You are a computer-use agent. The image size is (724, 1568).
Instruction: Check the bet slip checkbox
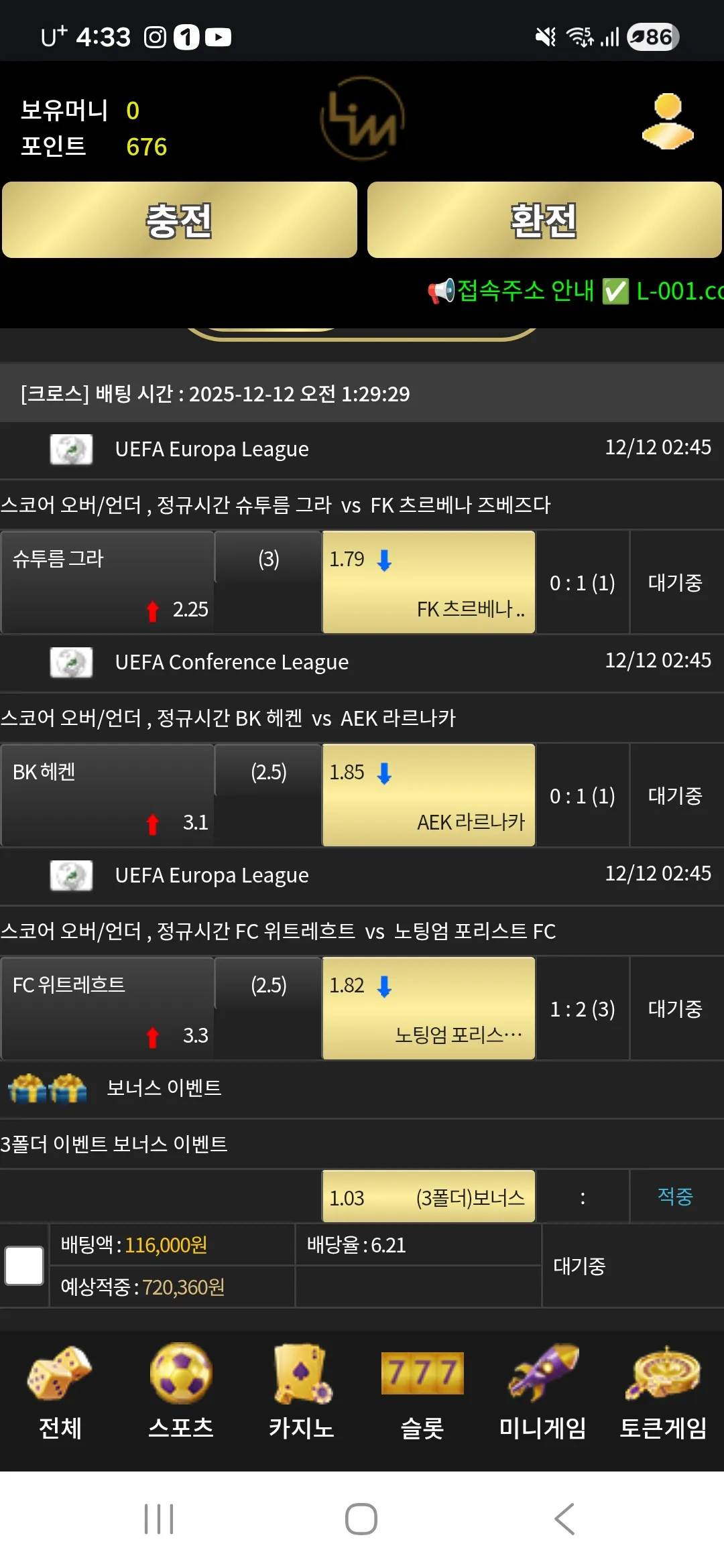24,1266
